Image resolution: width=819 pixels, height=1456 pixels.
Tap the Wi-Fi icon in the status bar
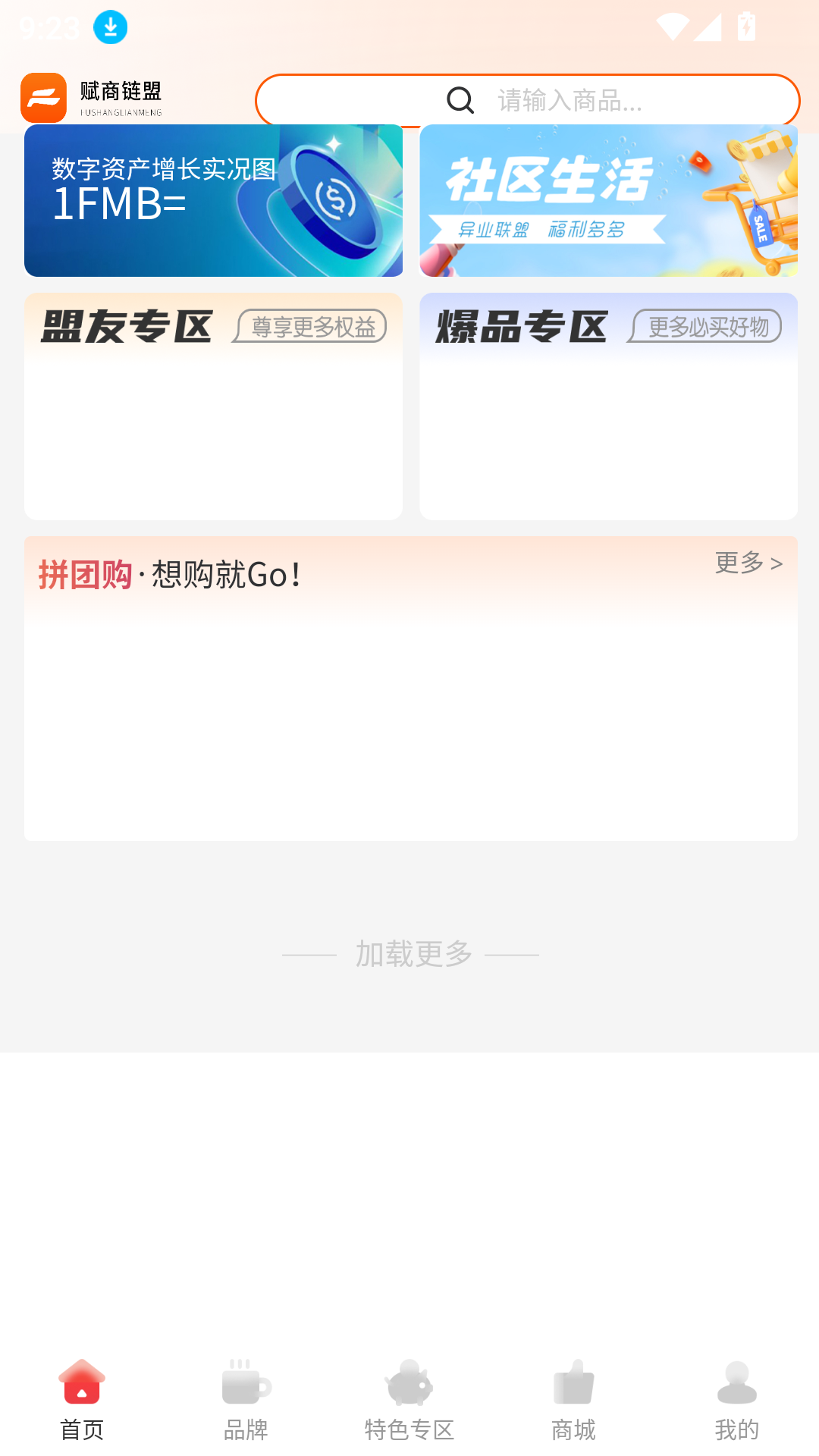tap(674, 27)
